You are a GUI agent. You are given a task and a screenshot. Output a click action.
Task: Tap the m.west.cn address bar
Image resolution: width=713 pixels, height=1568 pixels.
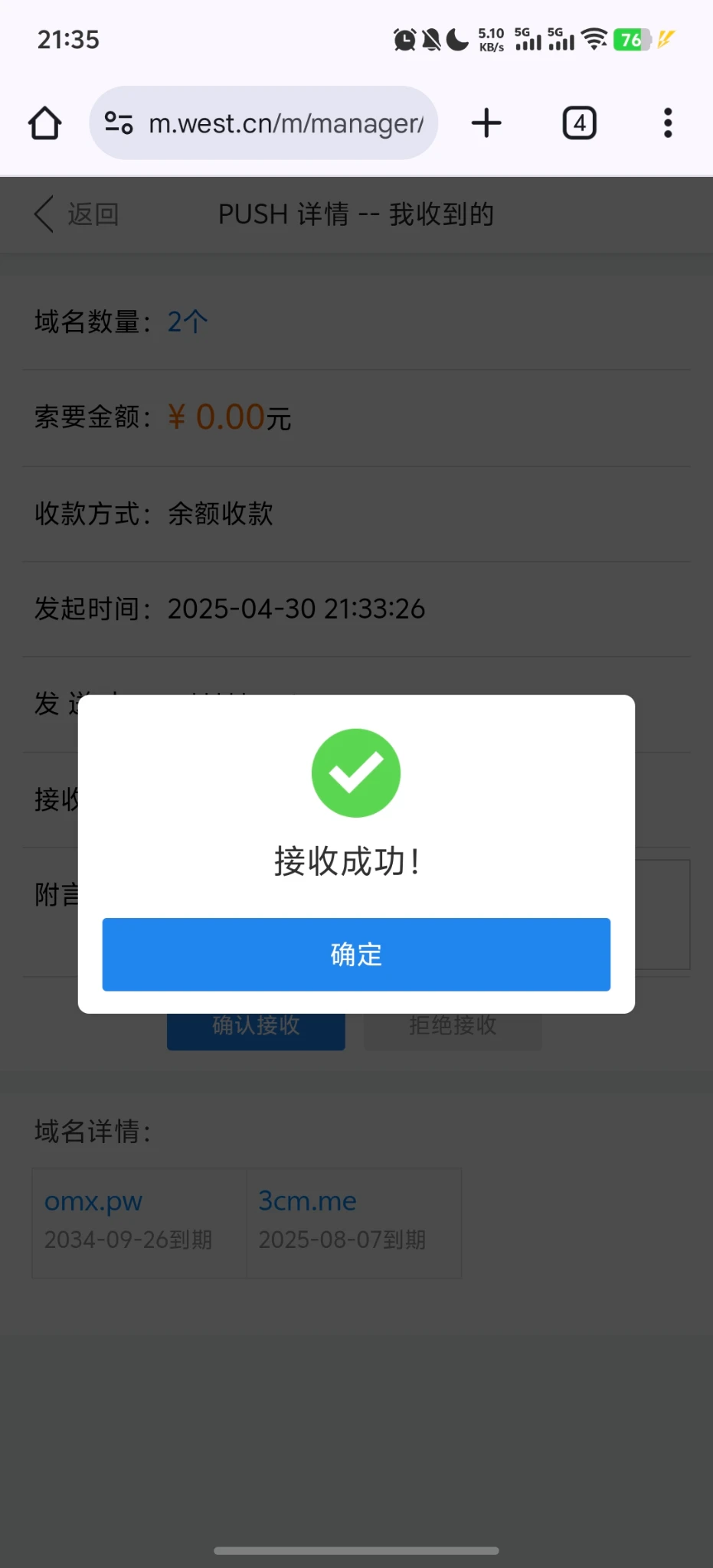(x=286, y=123)
